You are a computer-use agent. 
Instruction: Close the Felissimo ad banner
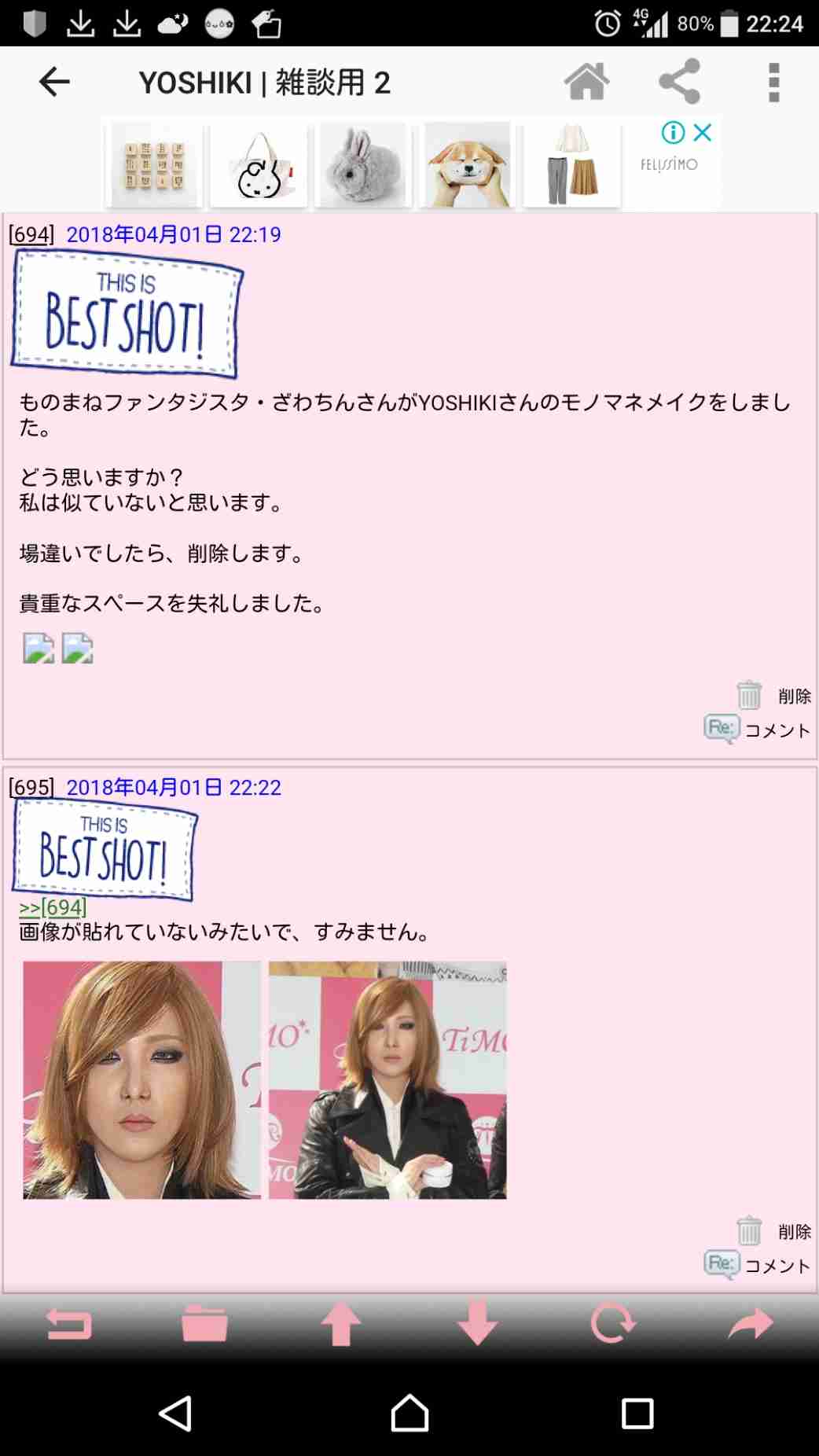[x=703, y=132]
